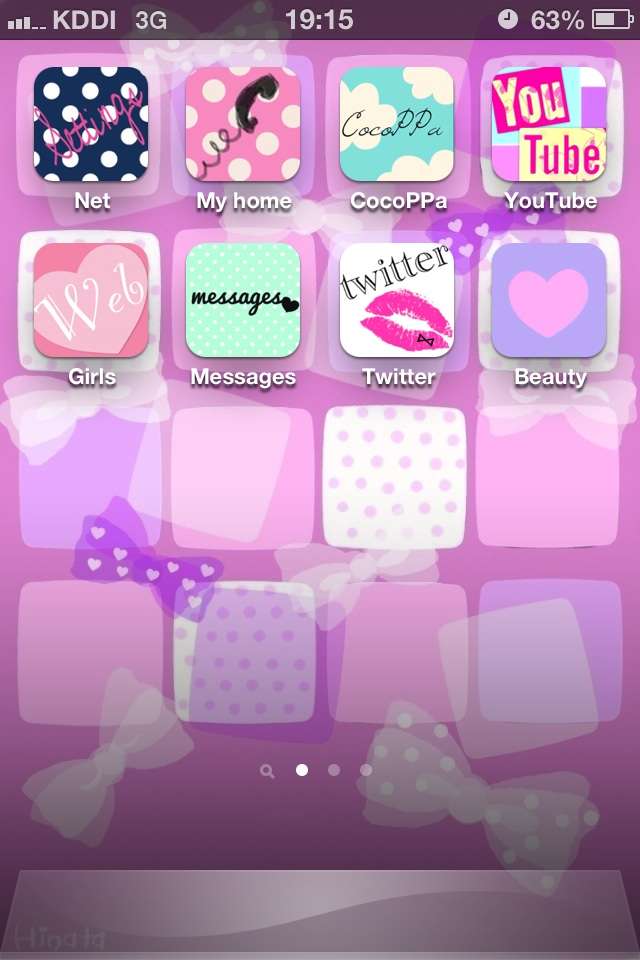Launch the Twitter app

[x=397, y=300]
